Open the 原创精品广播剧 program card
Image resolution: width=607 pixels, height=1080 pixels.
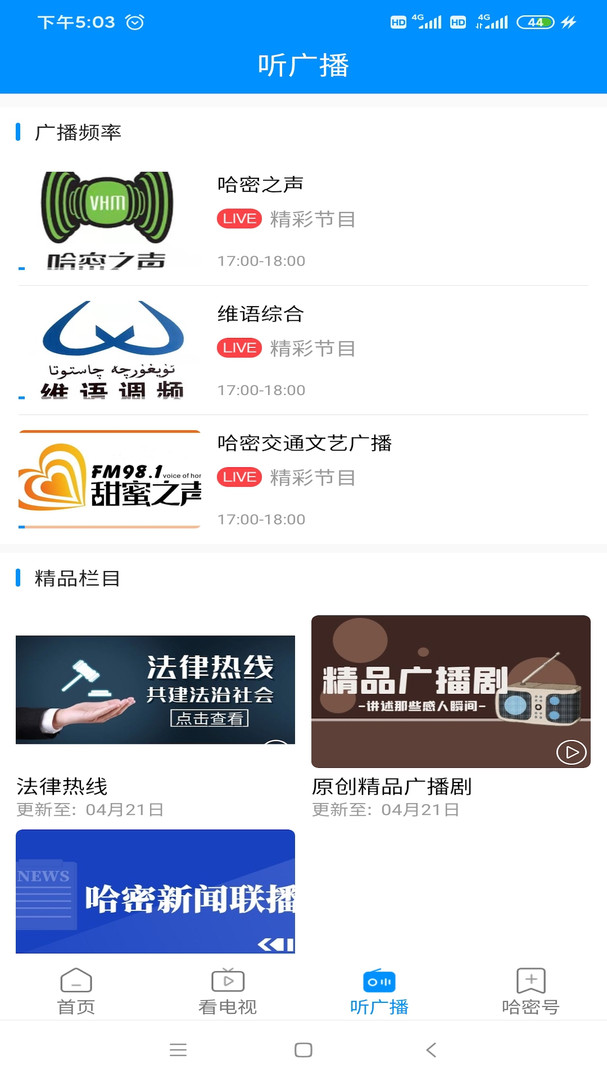point(451,717)
